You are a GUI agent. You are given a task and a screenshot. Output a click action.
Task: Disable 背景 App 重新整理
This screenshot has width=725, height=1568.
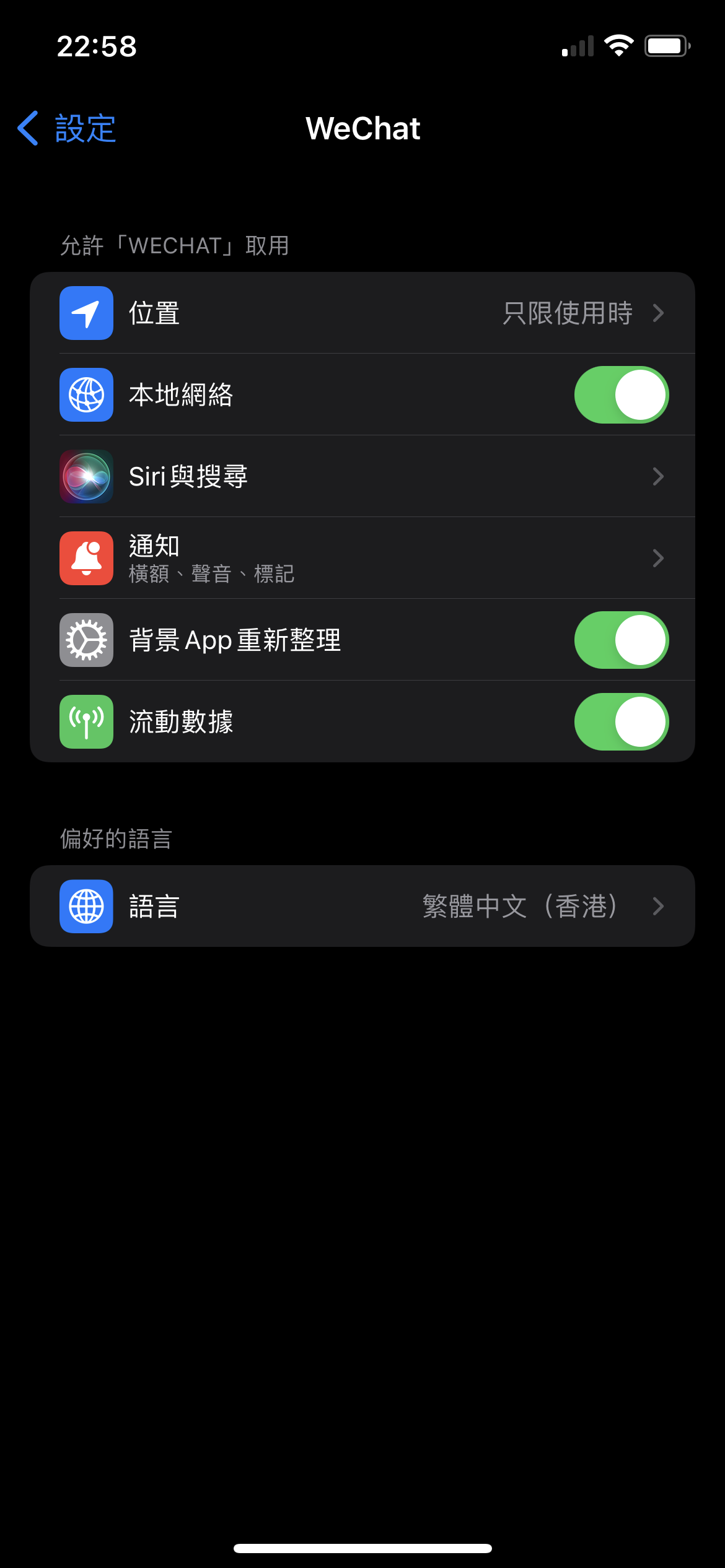[x=621, y=640]
